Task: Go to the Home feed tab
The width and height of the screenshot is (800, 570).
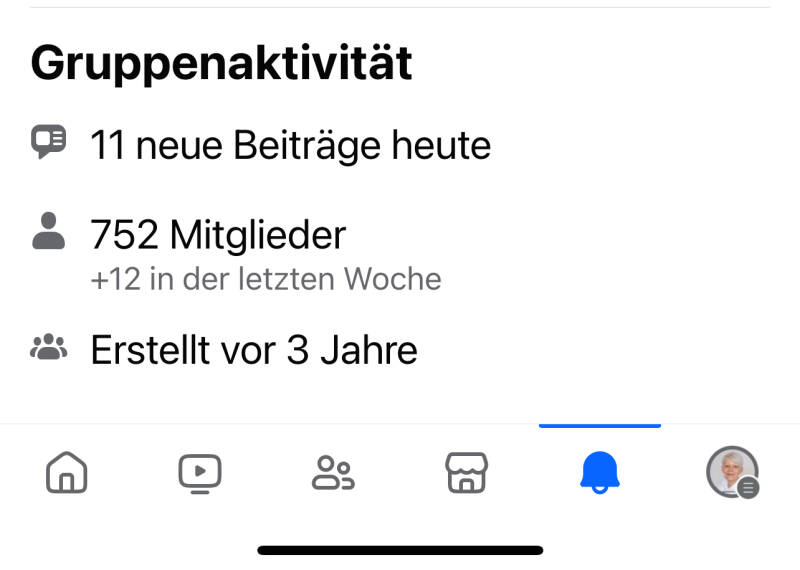Action: 67,472
